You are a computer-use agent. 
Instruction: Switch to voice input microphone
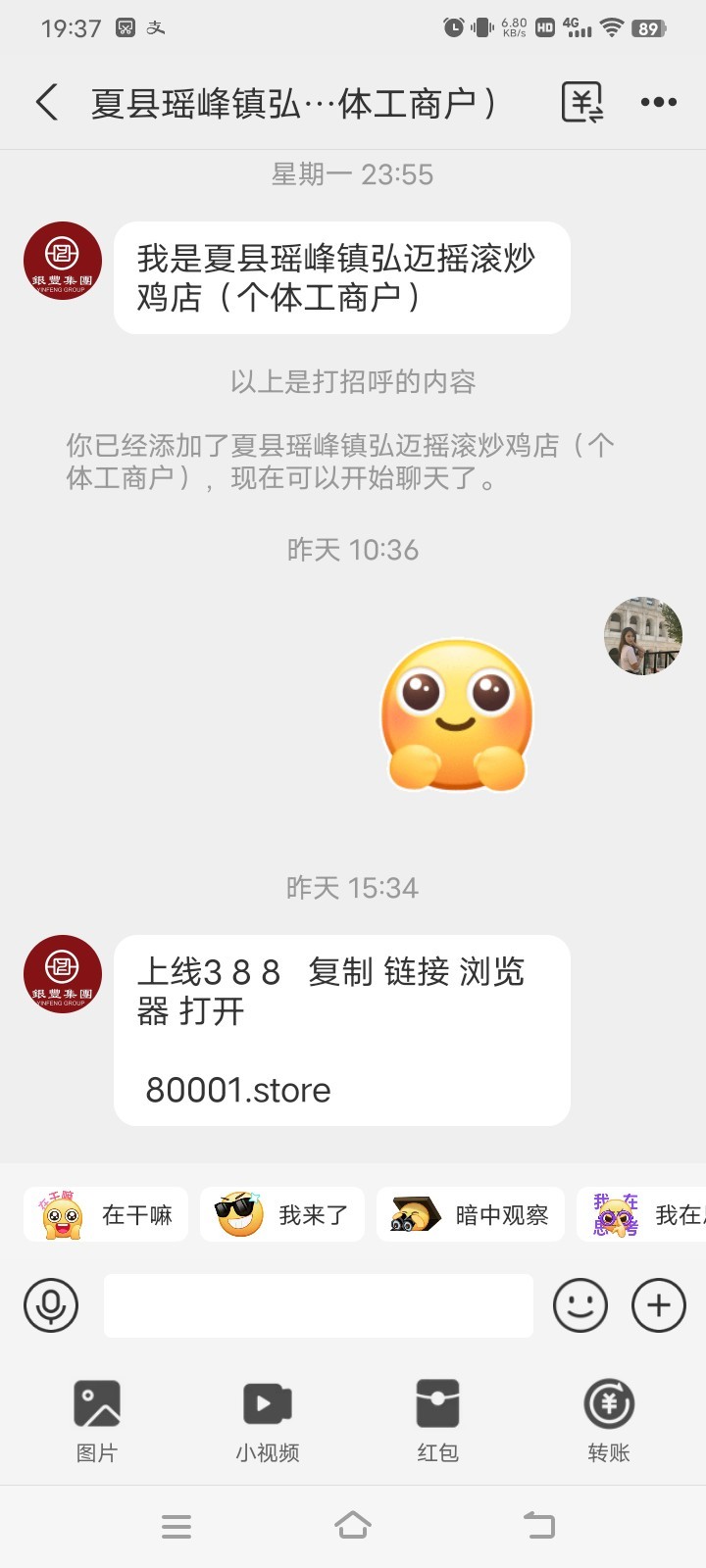coord(51,1305)
